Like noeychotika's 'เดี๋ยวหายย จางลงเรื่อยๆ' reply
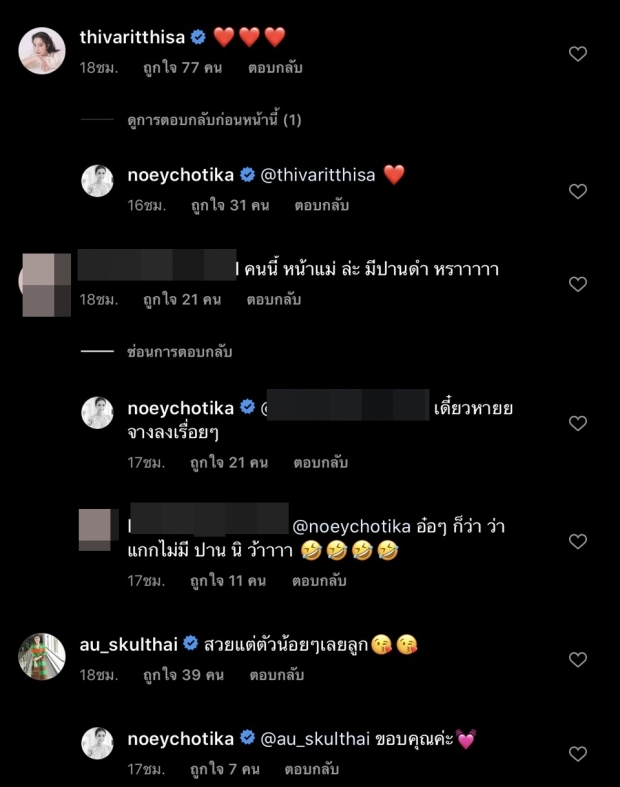Screen dimensions: 620x787 578,424
